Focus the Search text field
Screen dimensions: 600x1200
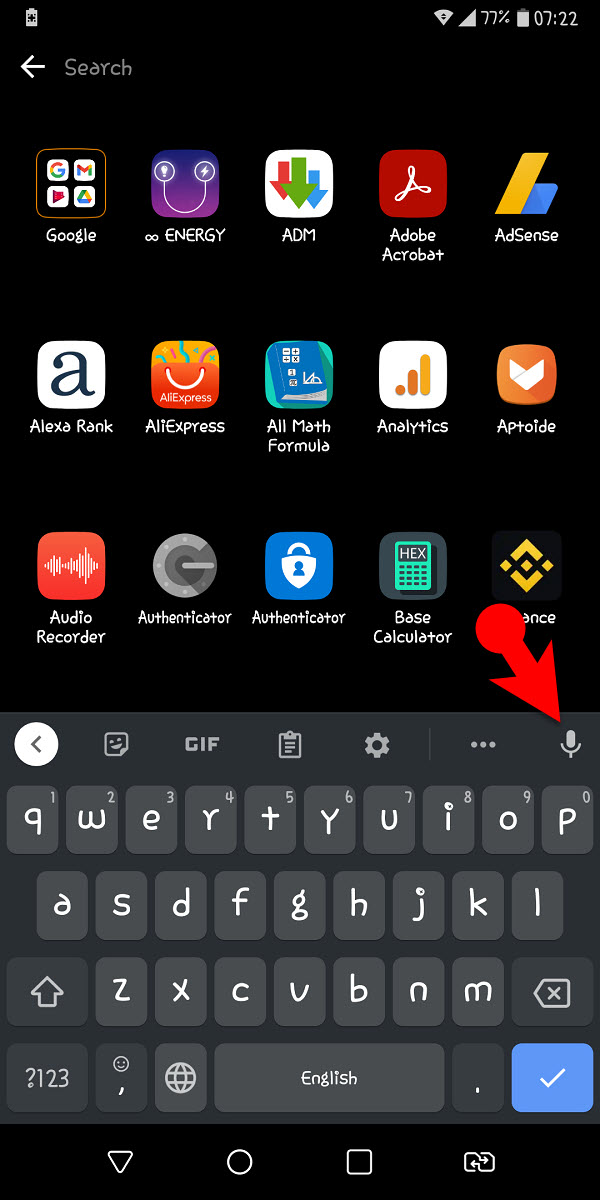coord(320,67)
